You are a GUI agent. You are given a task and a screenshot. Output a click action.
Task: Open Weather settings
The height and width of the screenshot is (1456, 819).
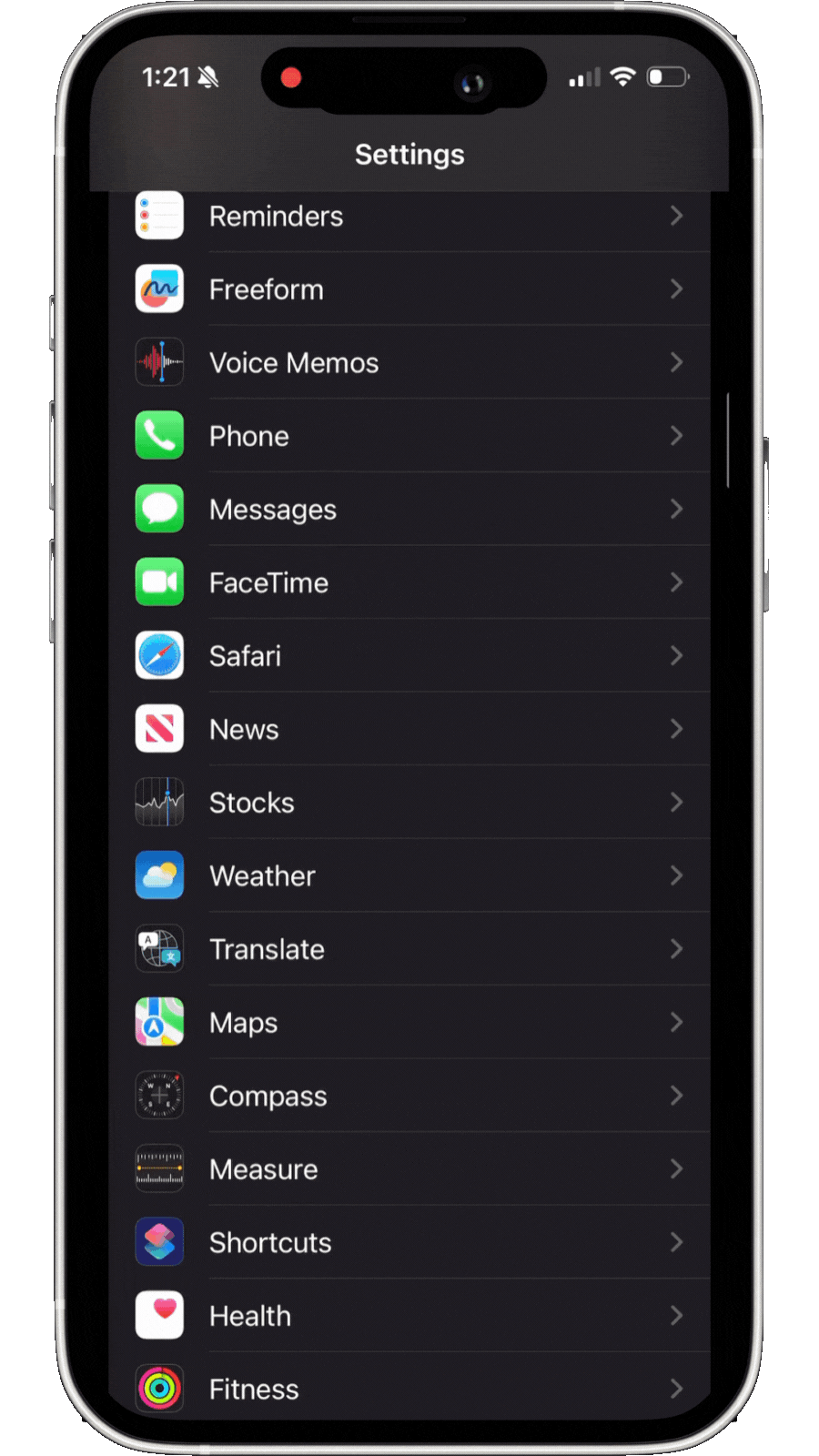[409, 876]
